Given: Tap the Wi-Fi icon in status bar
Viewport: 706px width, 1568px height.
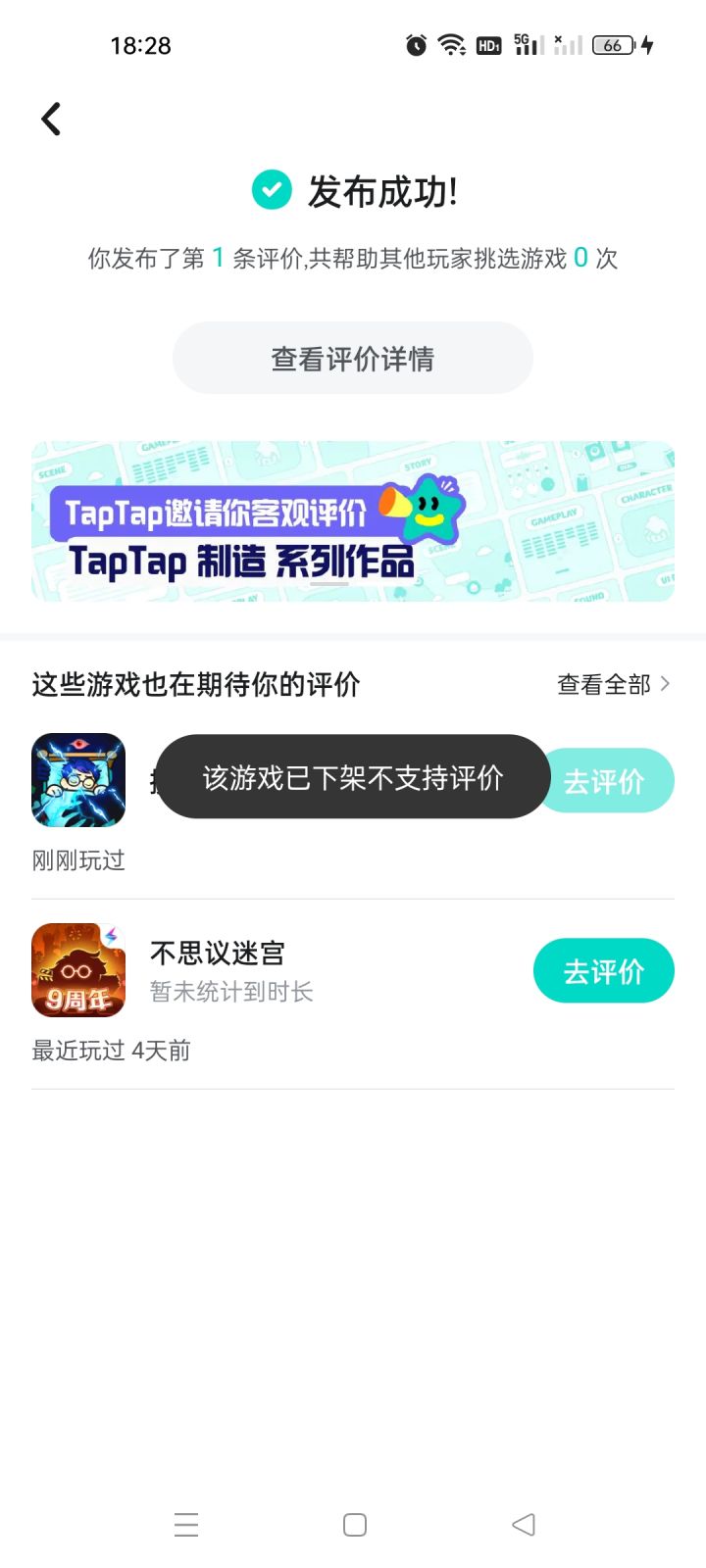Looking at the screenshot, I should (451, 44).
